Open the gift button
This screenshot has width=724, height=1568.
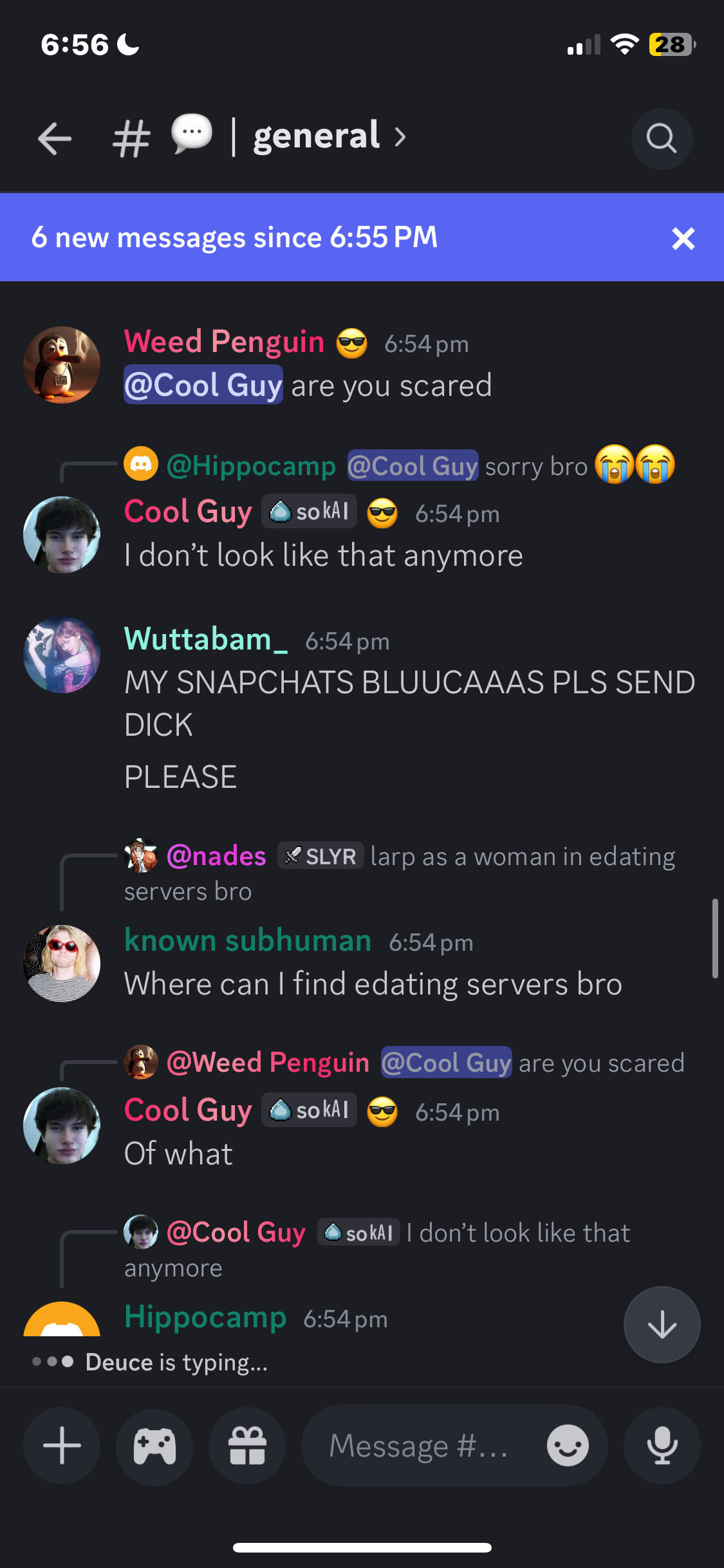[x=247, y=1446]
